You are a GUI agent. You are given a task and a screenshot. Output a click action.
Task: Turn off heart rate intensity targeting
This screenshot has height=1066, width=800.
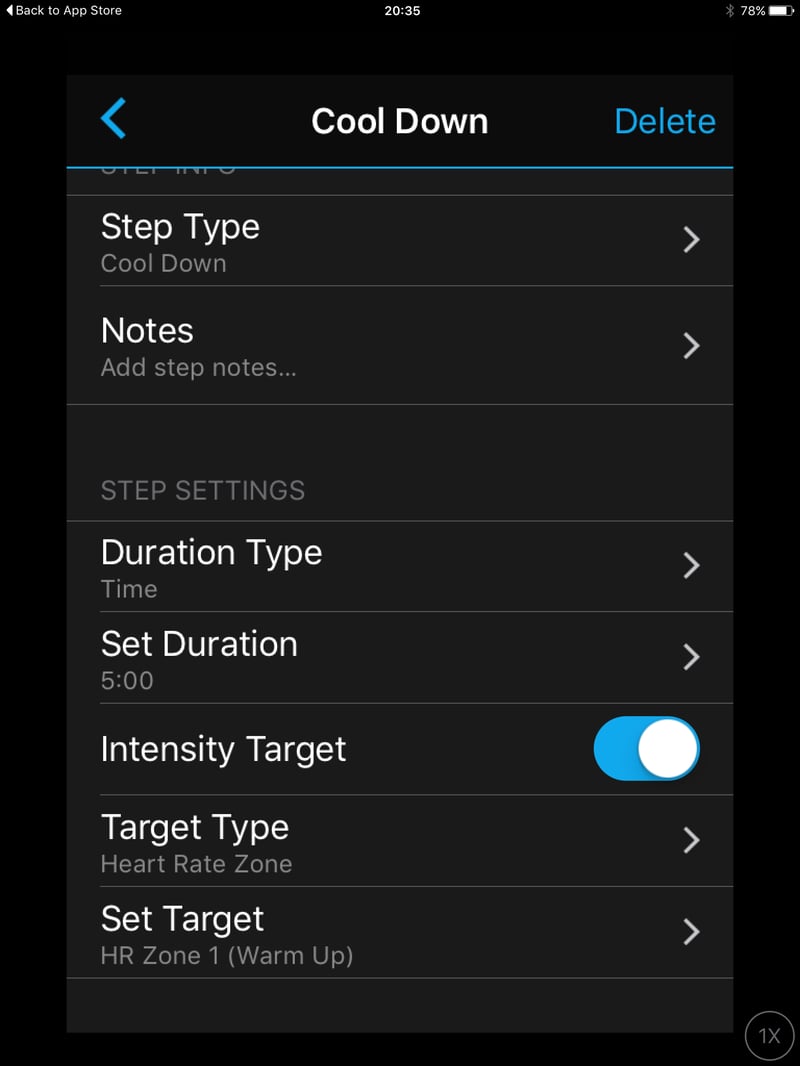point(647,748)
